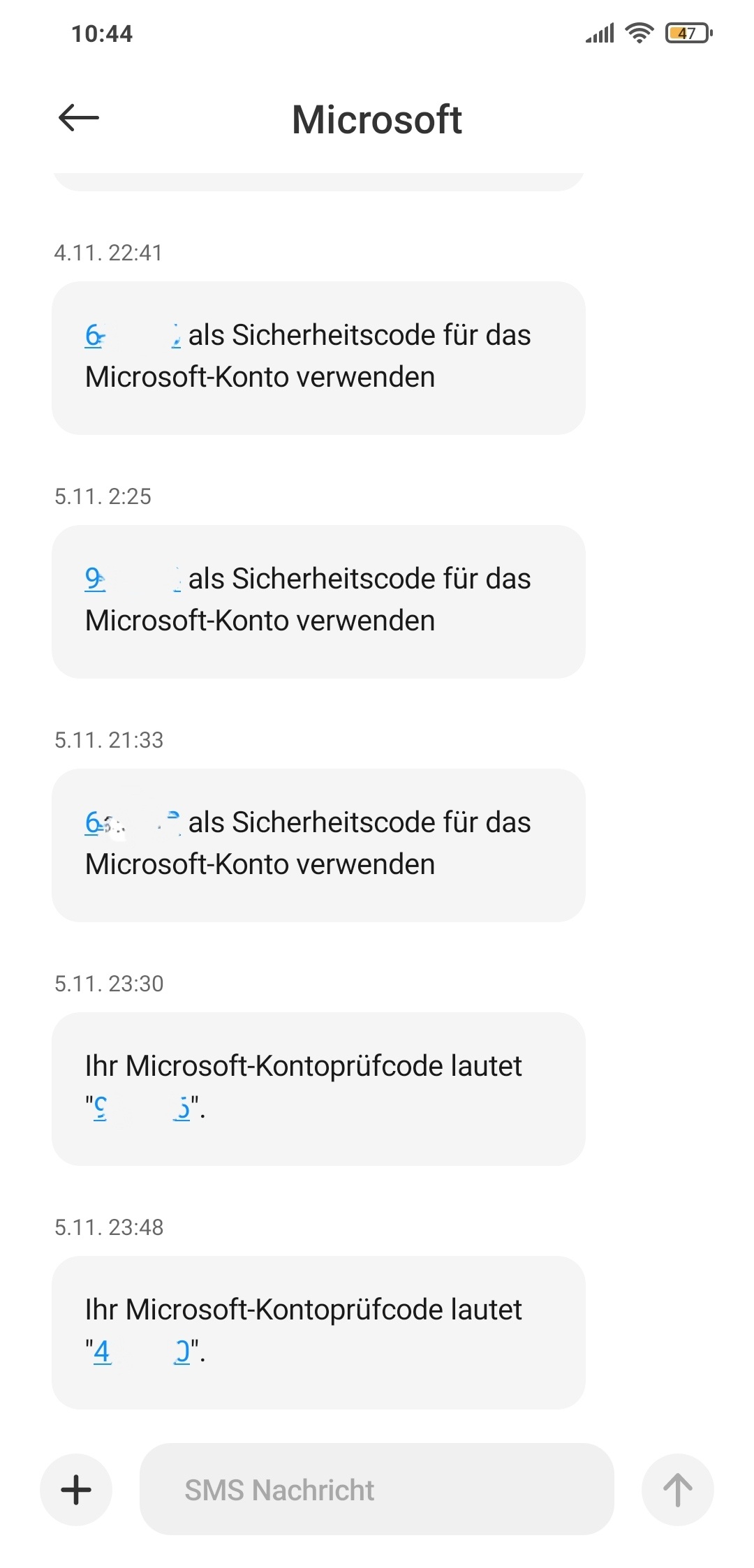754x1568 pixels.
Task: Go back to the messages list
Action: pyautogui.click(x=78, y=117)
